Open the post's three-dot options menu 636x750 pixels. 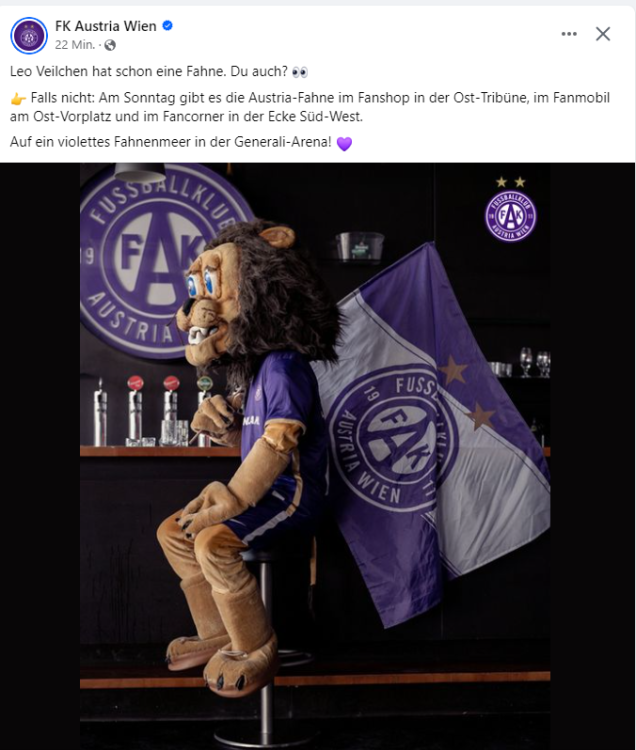pos(569,34)
